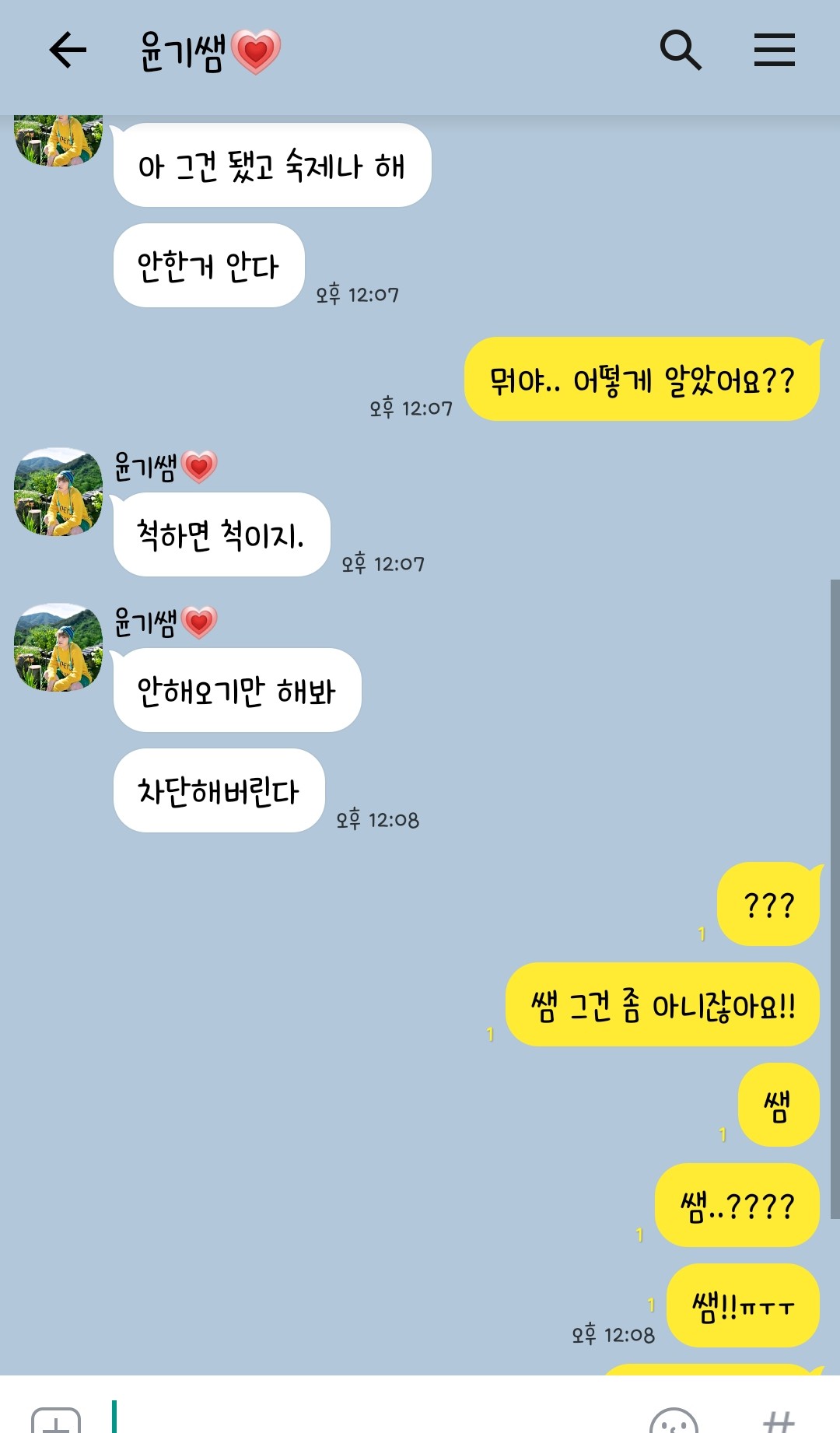Open the emoticon picker
Image resolution: width=840 pixels, height=1433 pixels.
click(674, 1421)
